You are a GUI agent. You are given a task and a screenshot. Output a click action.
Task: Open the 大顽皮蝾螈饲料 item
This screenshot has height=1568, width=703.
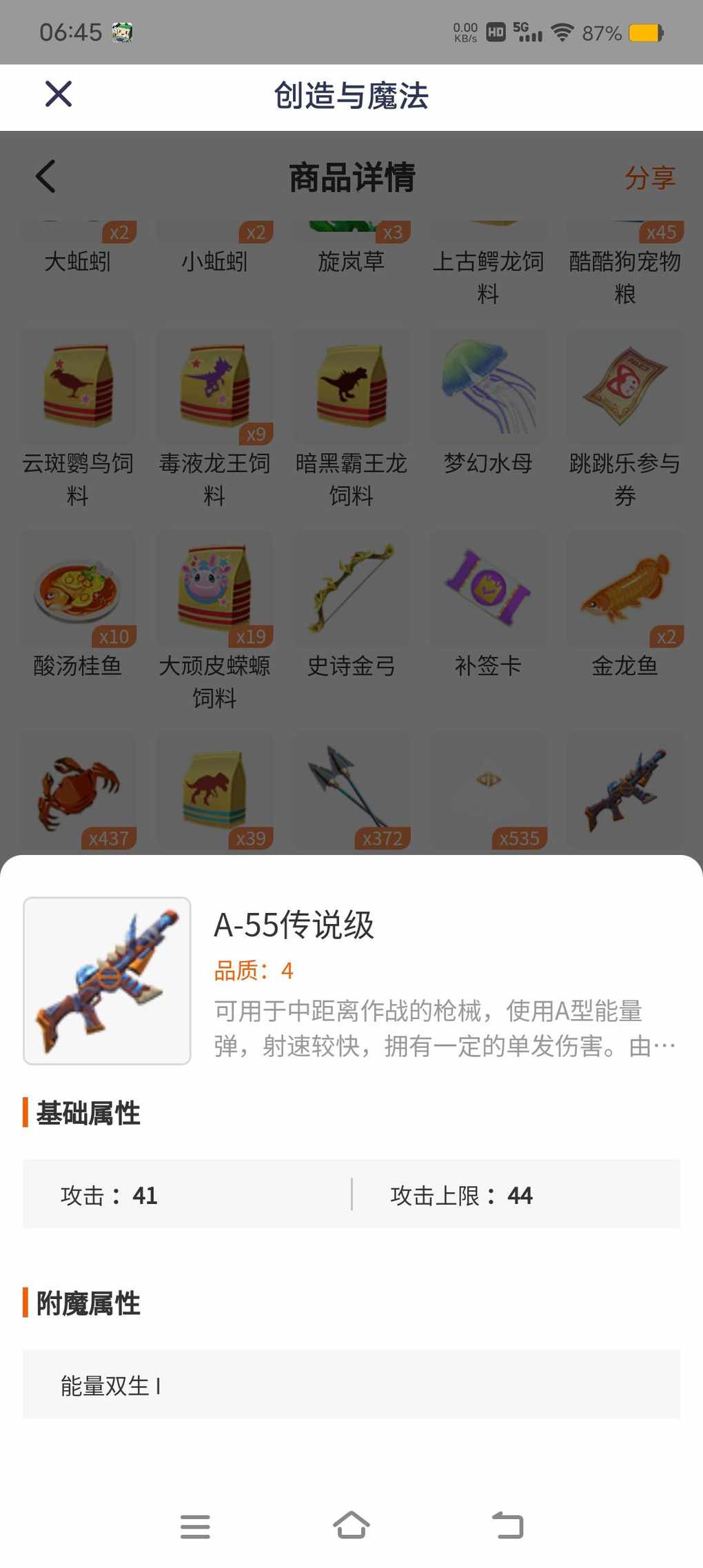pos(214,621)
